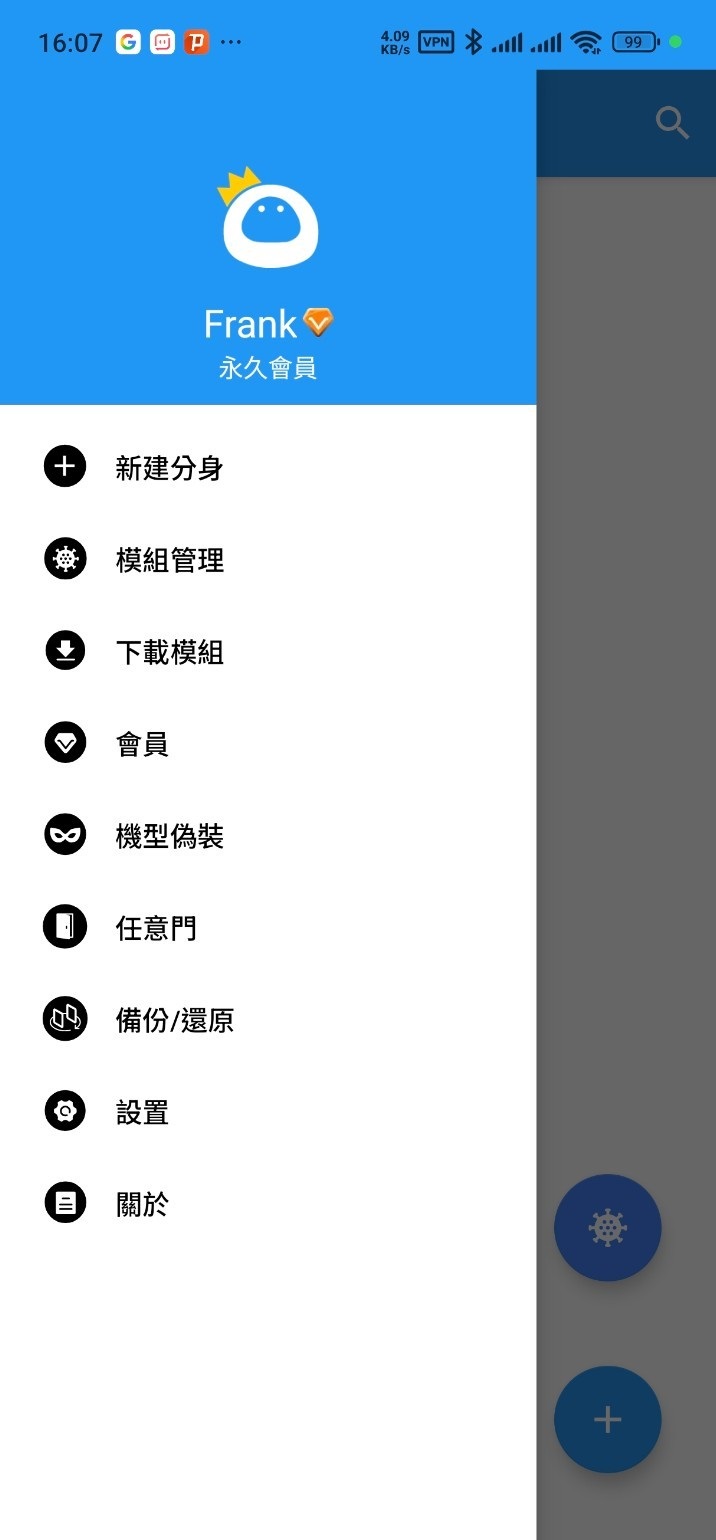Tap the 任意門 menu entry
The image size is (716, 1540).
tap(155, 928)
